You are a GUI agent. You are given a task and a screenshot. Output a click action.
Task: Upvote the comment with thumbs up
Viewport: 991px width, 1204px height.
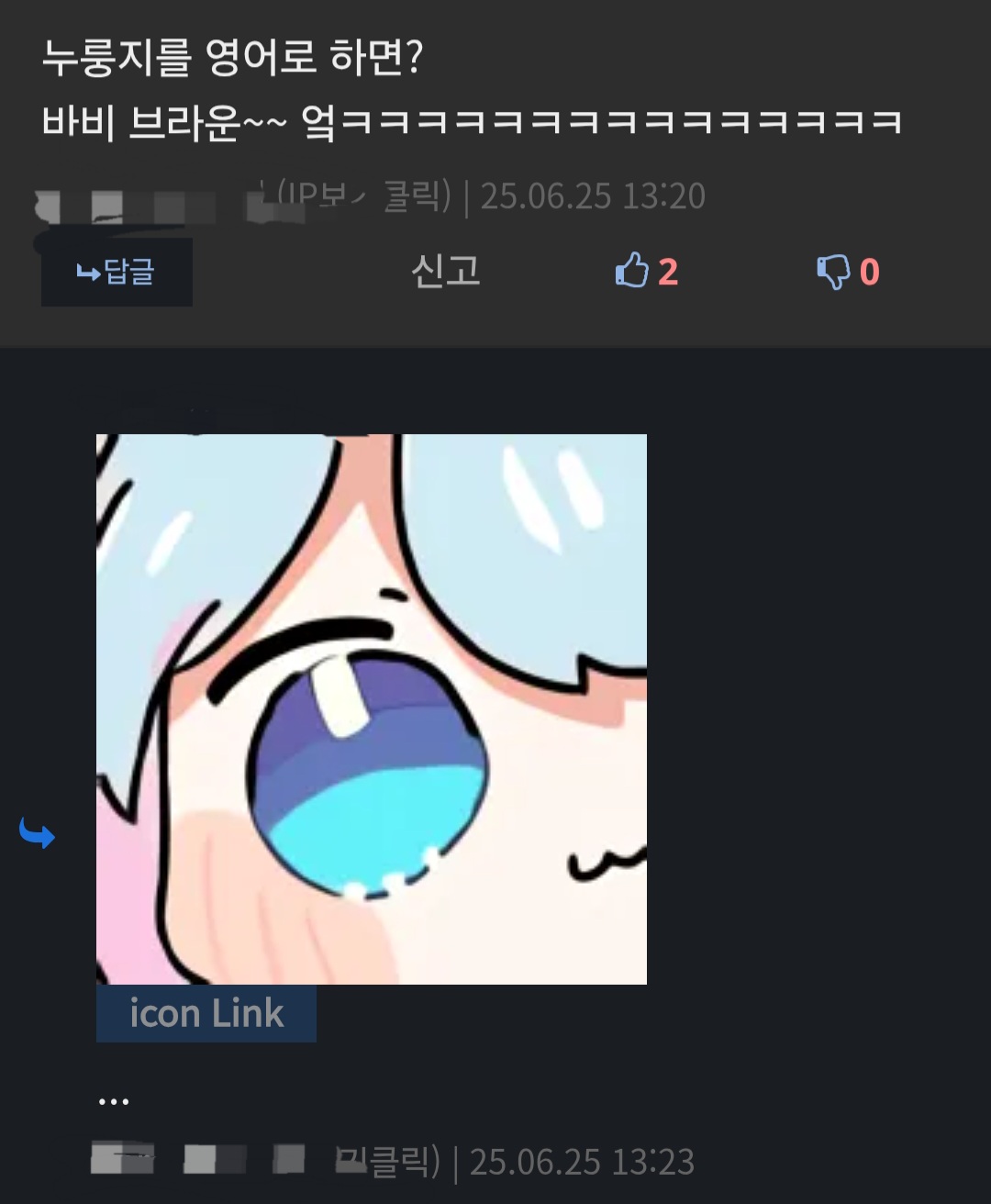632,272
